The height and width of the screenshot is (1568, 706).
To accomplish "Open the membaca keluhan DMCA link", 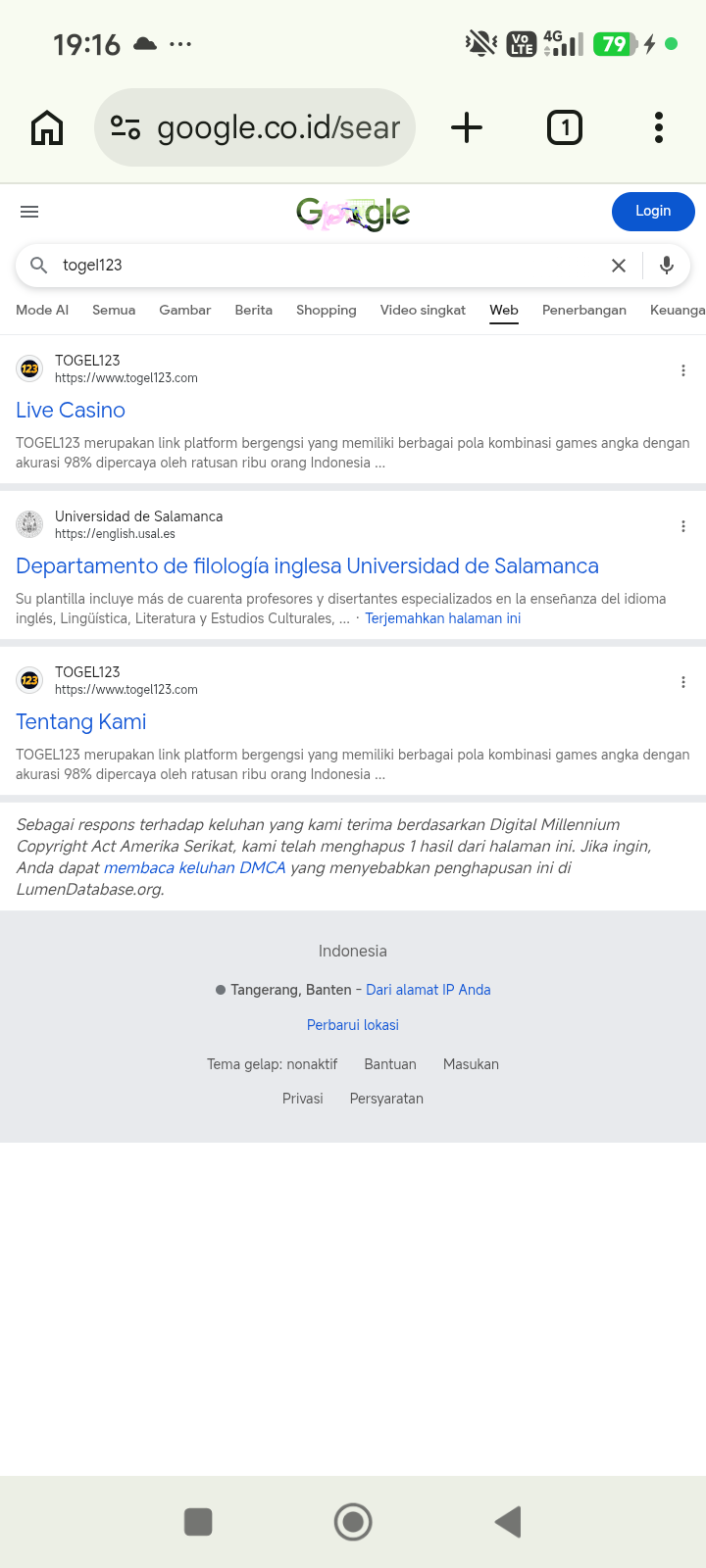I will coord(194,867).
